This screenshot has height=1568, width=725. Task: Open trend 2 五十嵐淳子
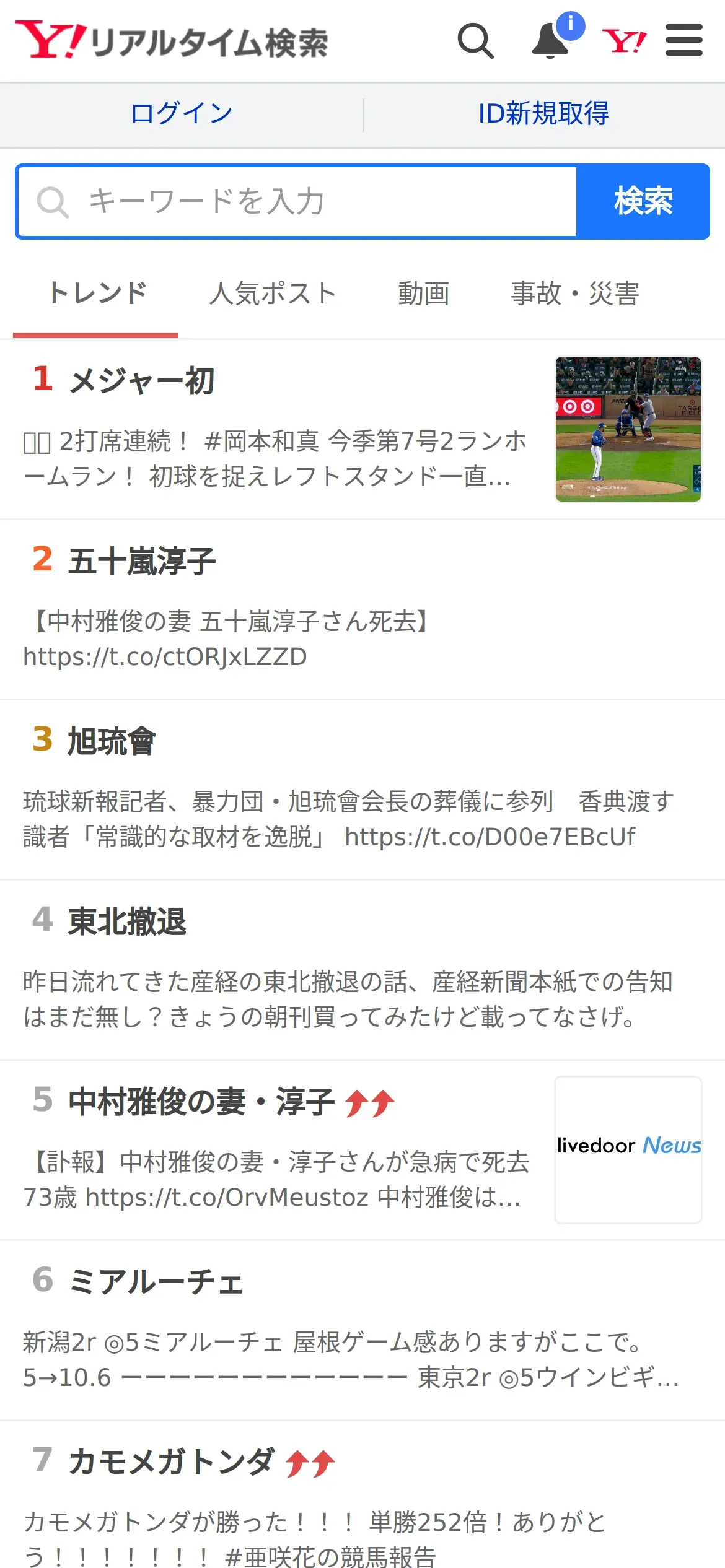tap(362, 609)
